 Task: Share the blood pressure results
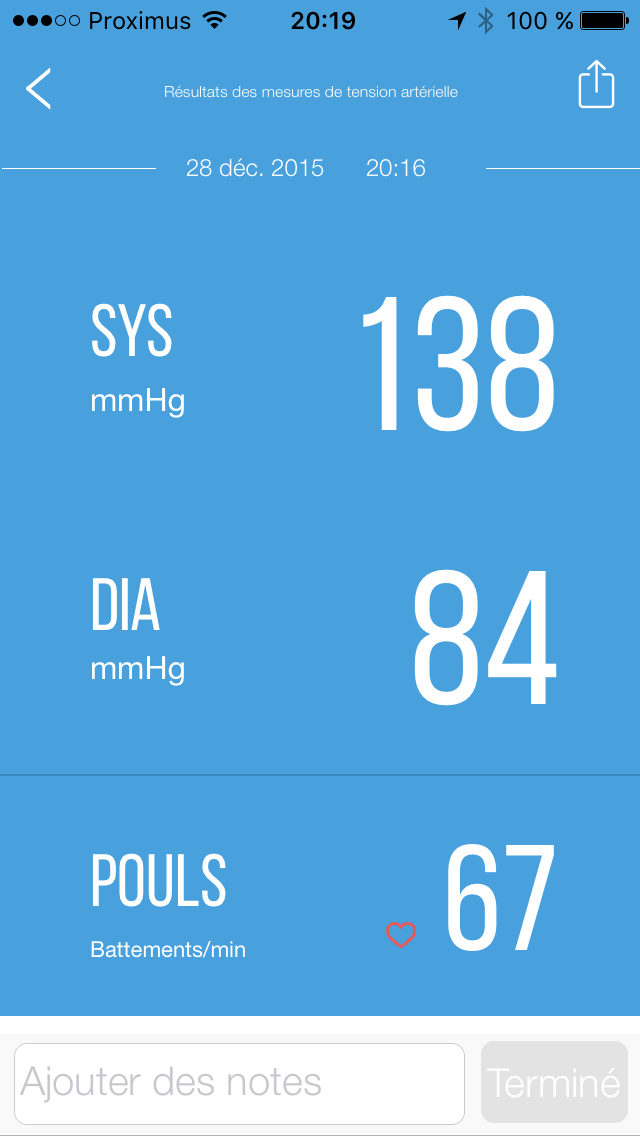tap(596, 85)
